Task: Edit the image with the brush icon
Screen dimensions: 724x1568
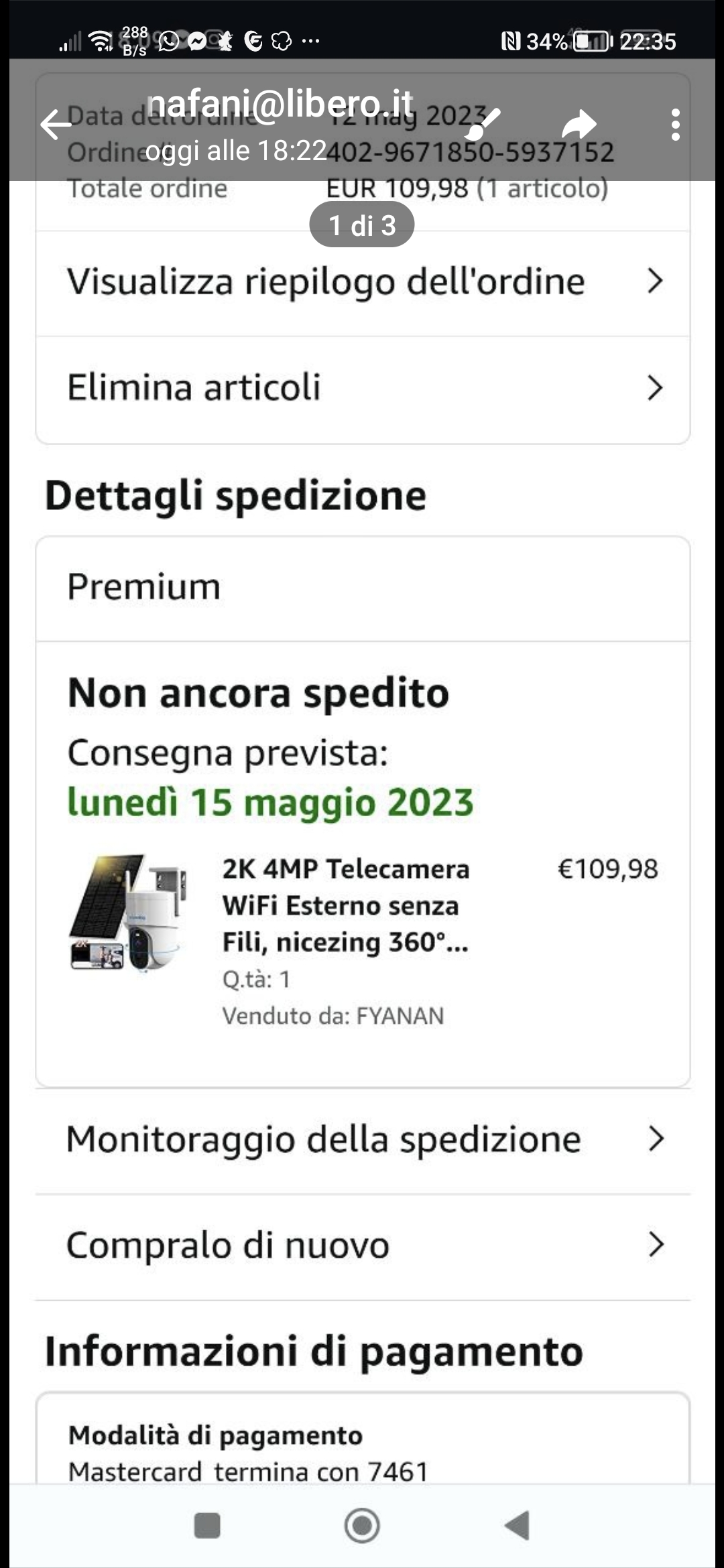Action: pyautogui.click(x=482, y=125)
